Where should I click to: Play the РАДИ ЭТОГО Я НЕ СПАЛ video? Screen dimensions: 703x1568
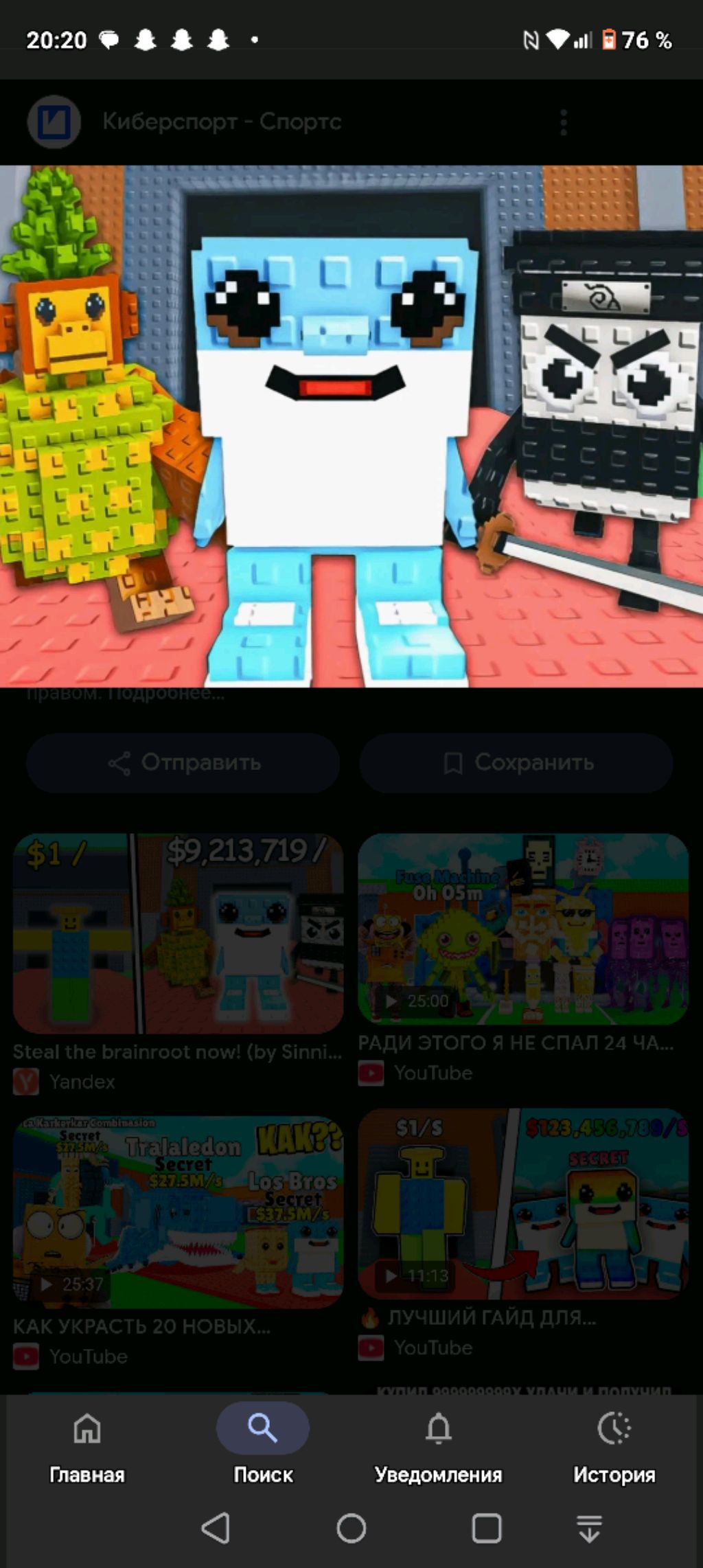coord(523,929)
